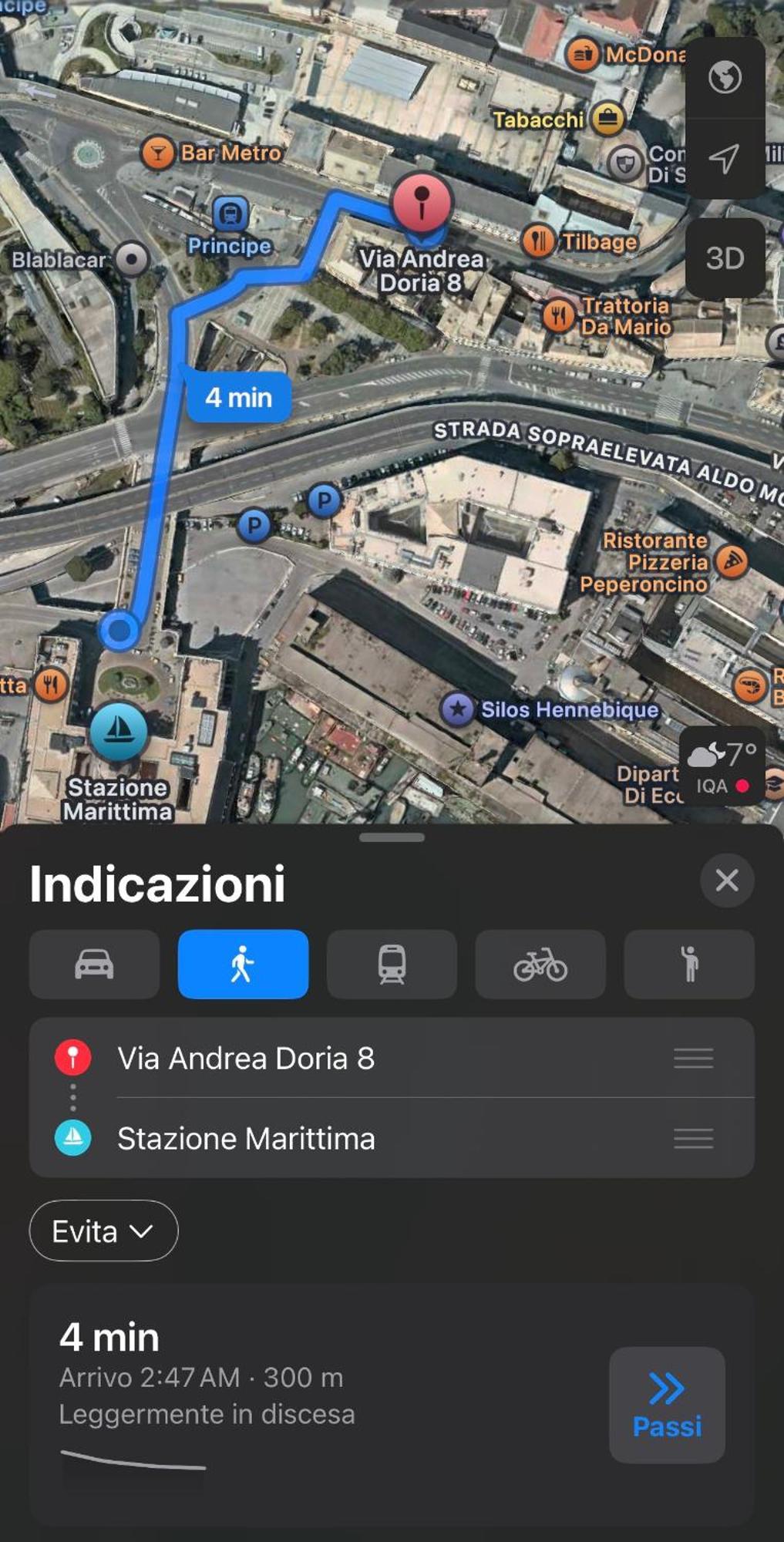Tap the Stazione Marittima marker on map

coord(119,732)
